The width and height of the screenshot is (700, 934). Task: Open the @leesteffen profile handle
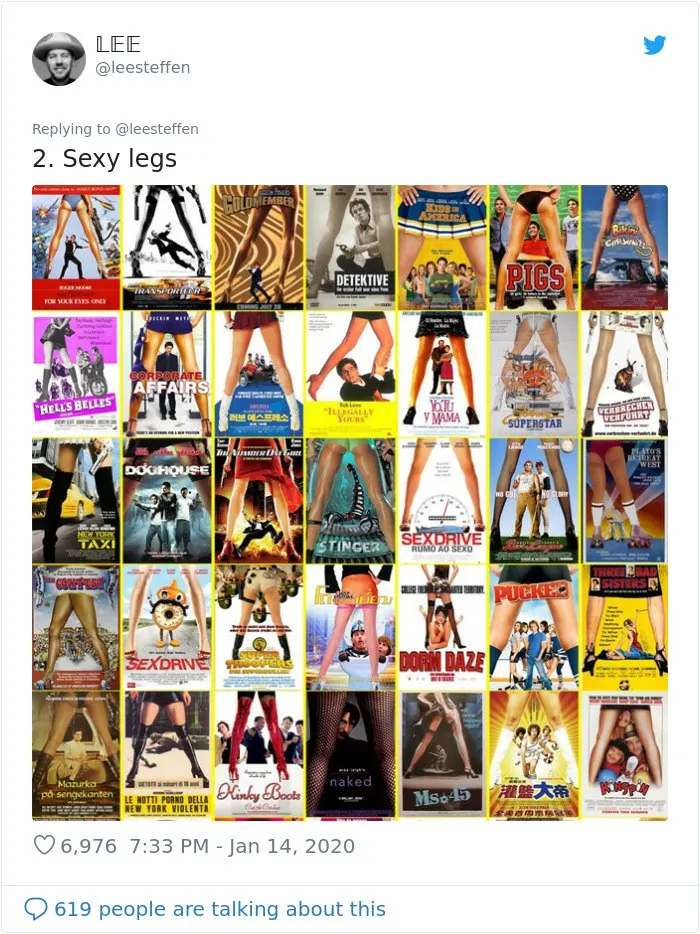click(x=142, y=68)
